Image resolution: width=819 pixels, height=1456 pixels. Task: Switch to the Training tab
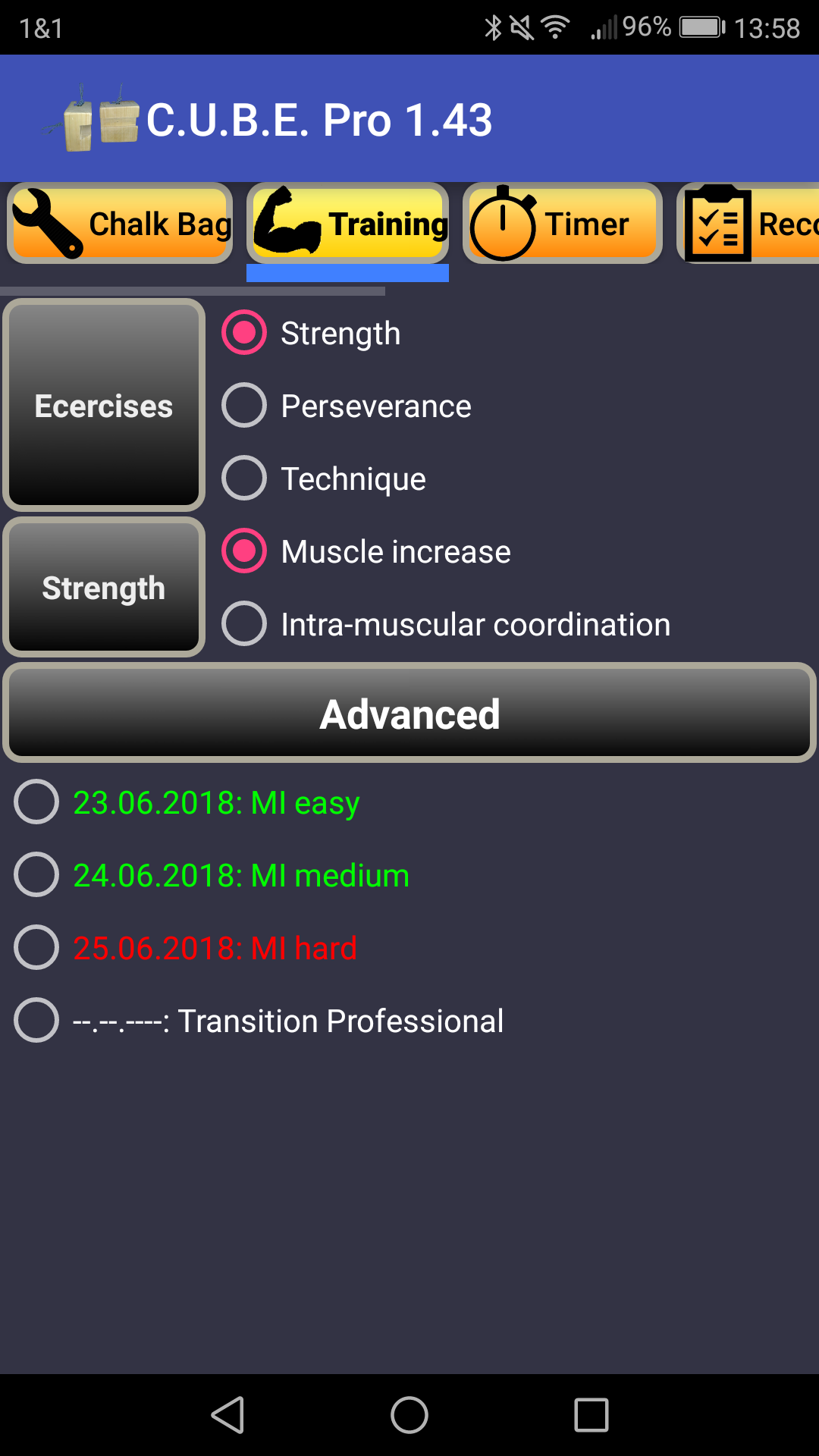348,224
